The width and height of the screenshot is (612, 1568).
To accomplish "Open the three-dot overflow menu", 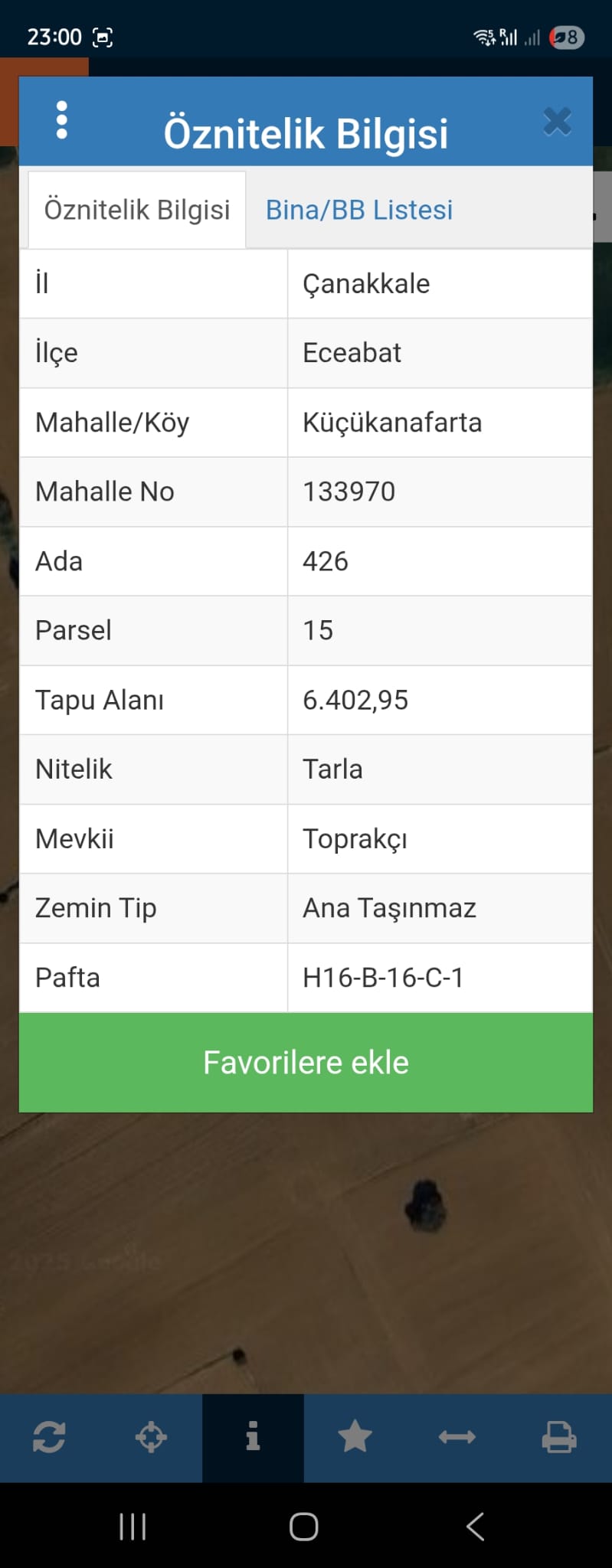I will (x=62, y=120).
